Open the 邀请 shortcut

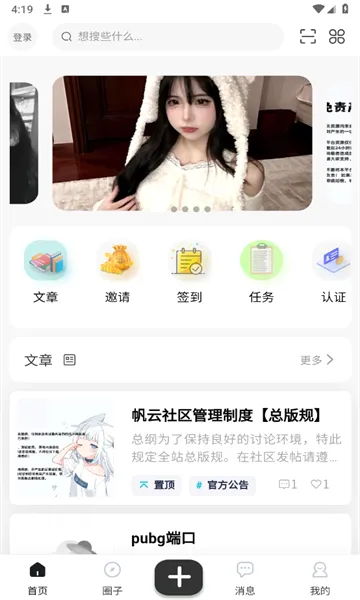(117, 272)
